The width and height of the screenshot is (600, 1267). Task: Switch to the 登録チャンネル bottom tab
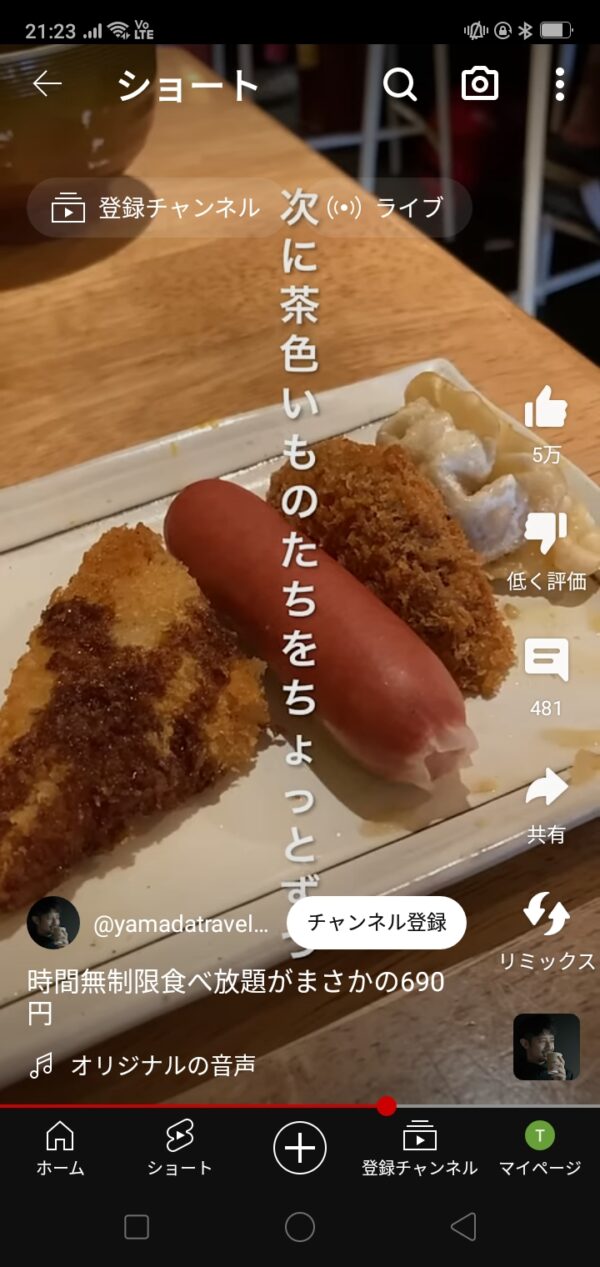420,1148
